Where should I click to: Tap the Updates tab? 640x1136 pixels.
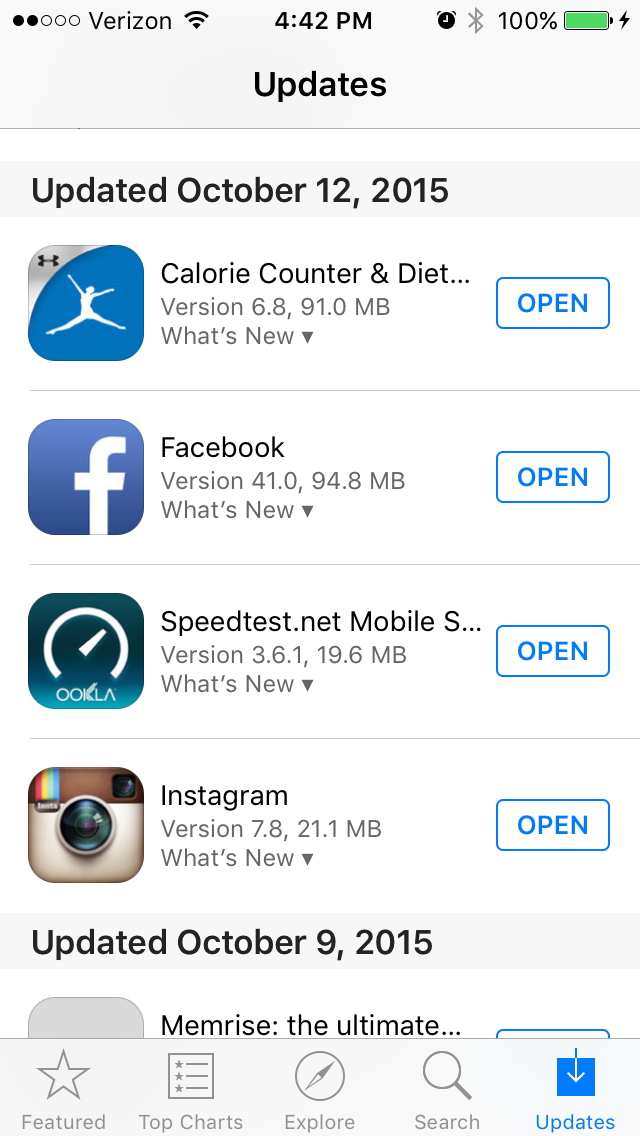[575, 1090]
